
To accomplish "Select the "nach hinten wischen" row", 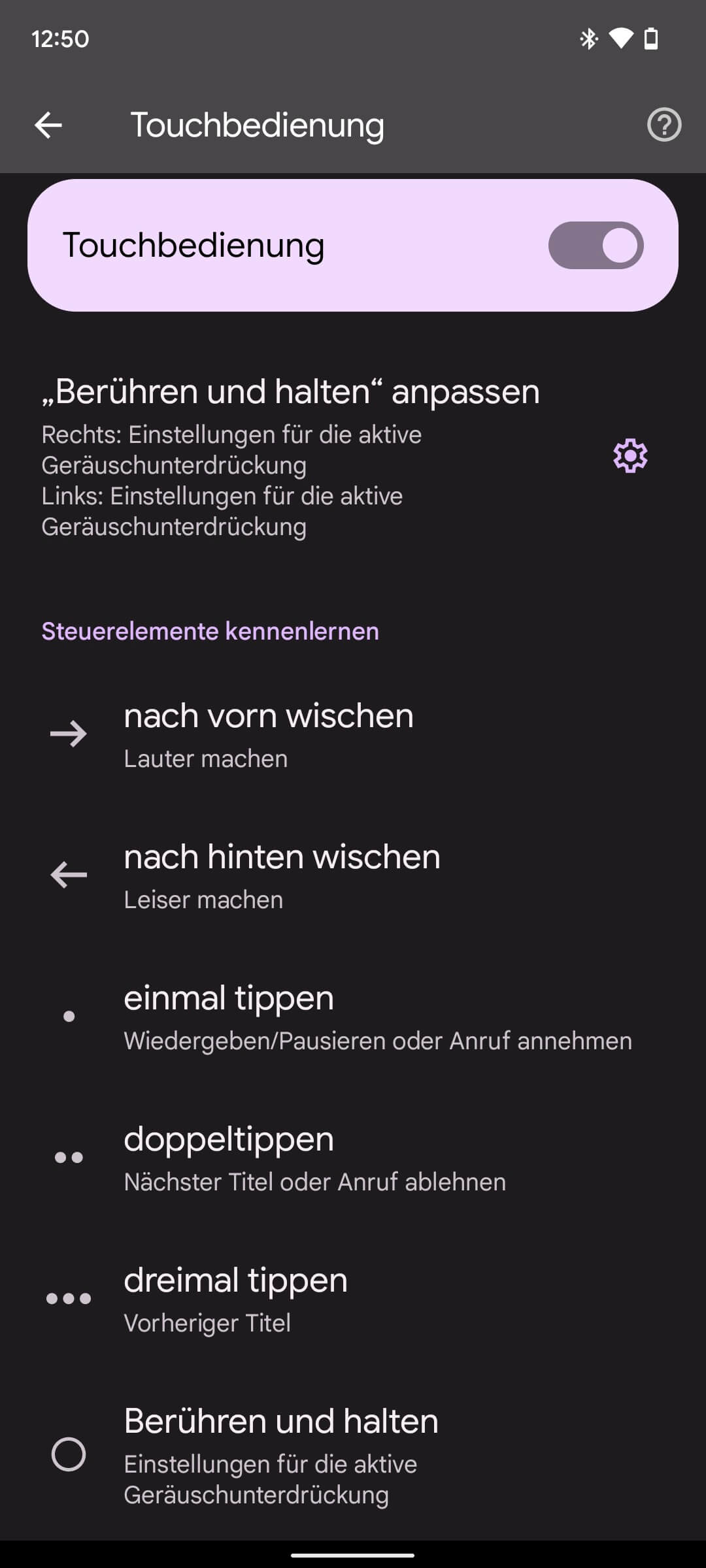I will point(353,876).
